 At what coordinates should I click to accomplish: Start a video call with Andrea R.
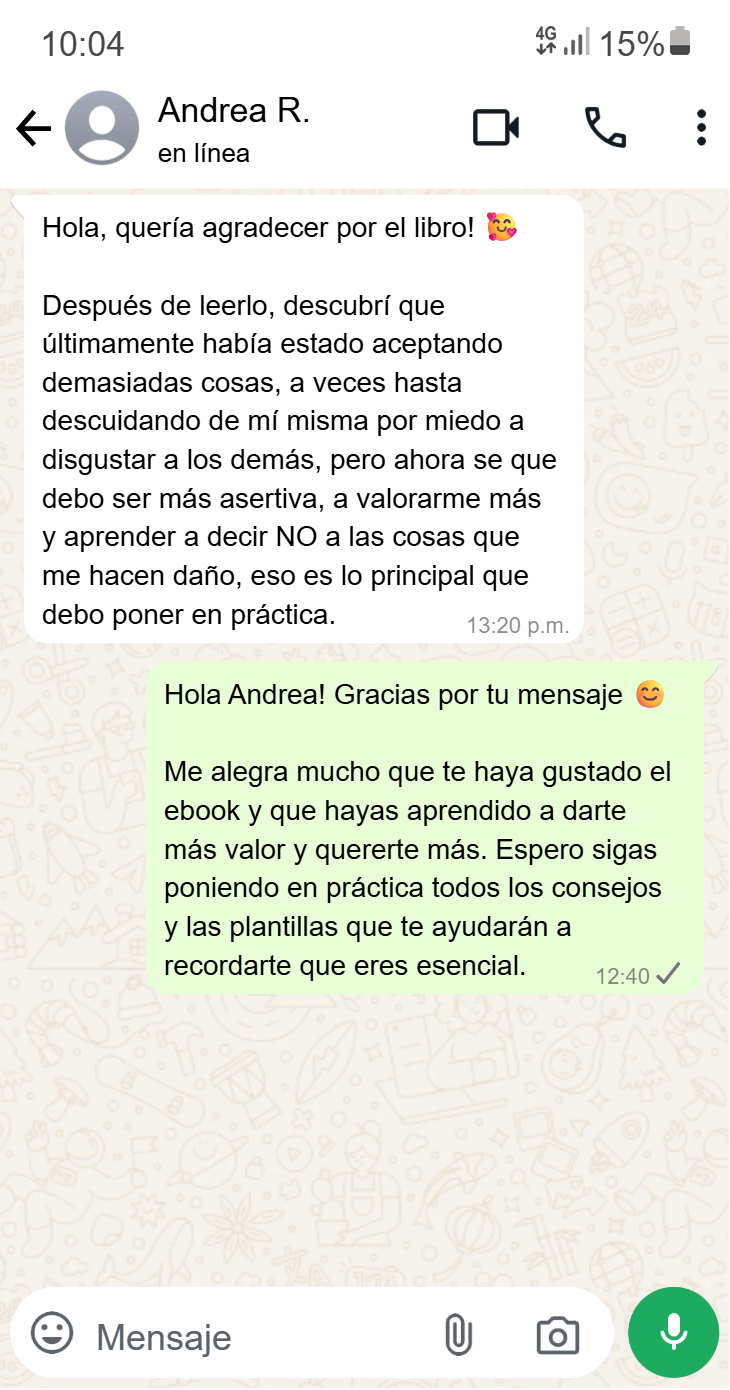pyautogui.click(x=496, y=128)
